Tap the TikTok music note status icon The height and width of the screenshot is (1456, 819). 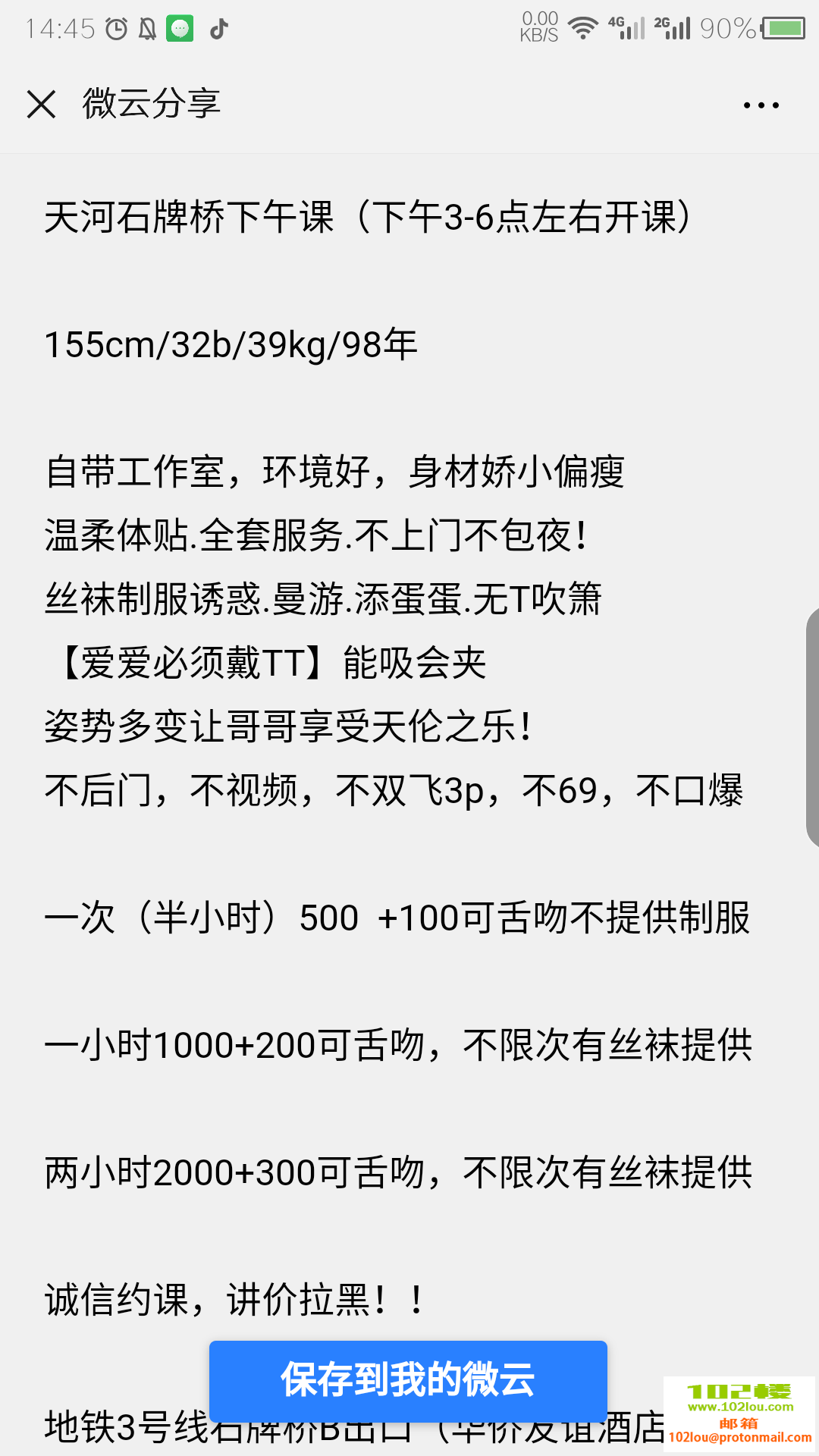[x=219, y=29]
